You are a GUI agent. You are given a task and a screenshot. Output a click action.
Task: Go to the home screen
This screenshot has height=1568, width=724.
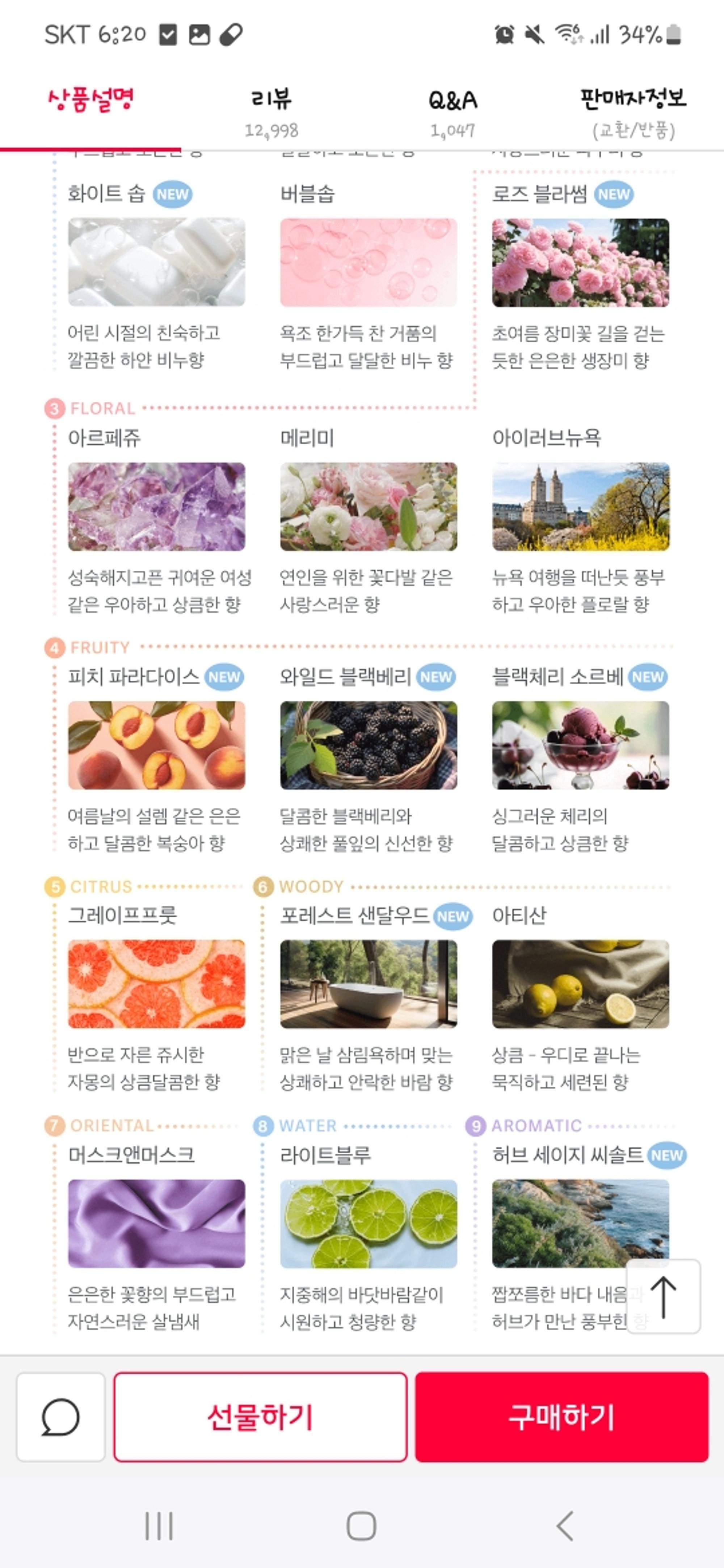(x=361, y=1525)
